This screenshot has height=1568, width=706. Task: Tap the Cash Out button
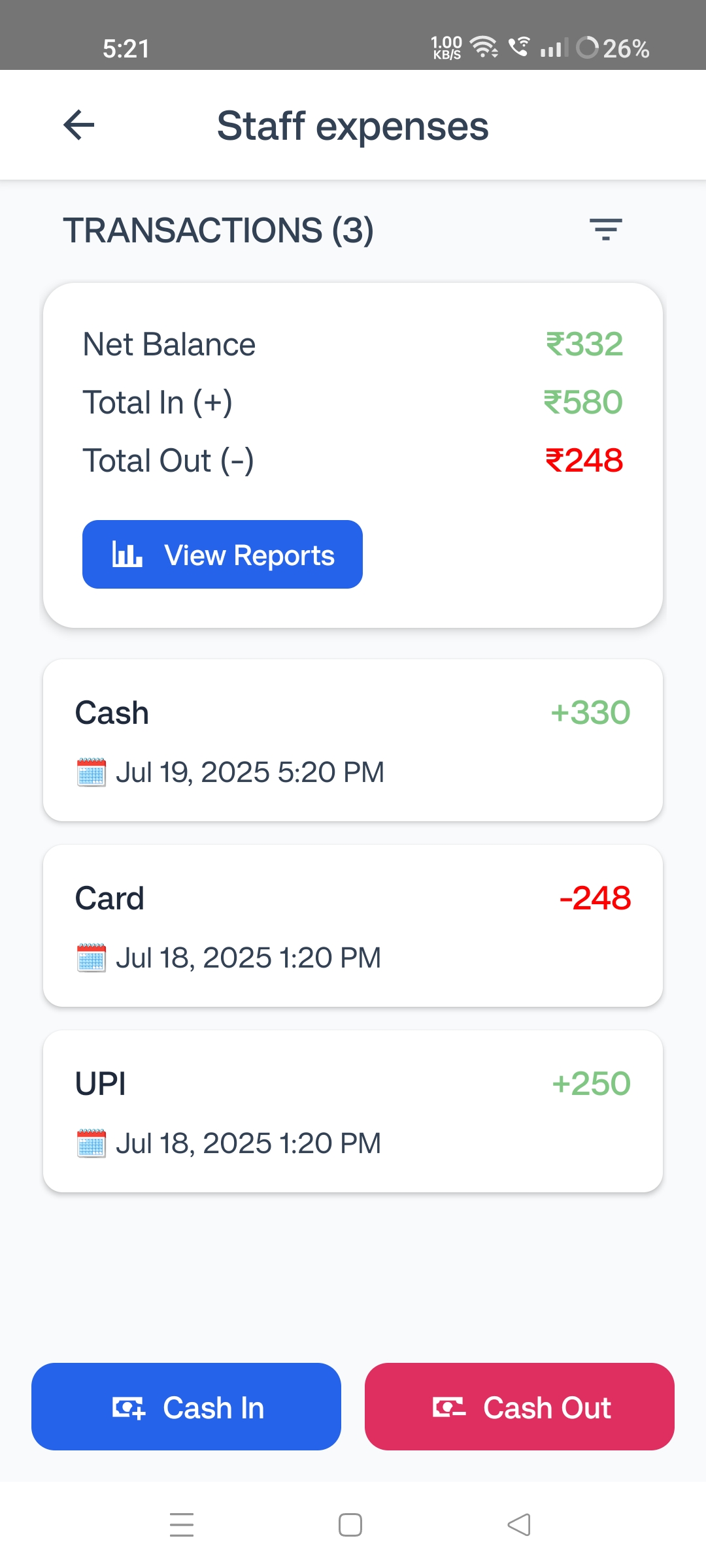pos(520,1407)
